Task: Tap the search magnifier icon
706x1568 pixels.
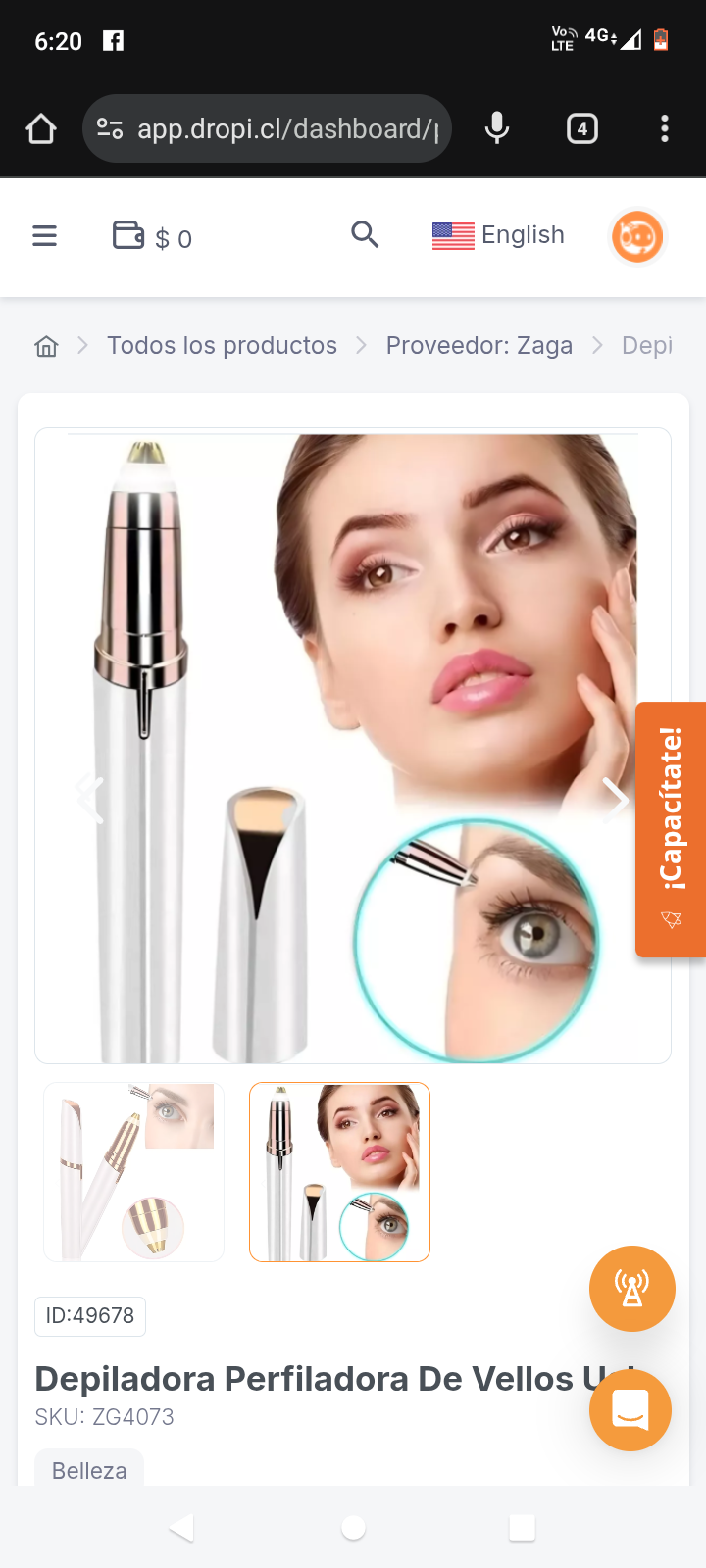Action: click(365, 234)
